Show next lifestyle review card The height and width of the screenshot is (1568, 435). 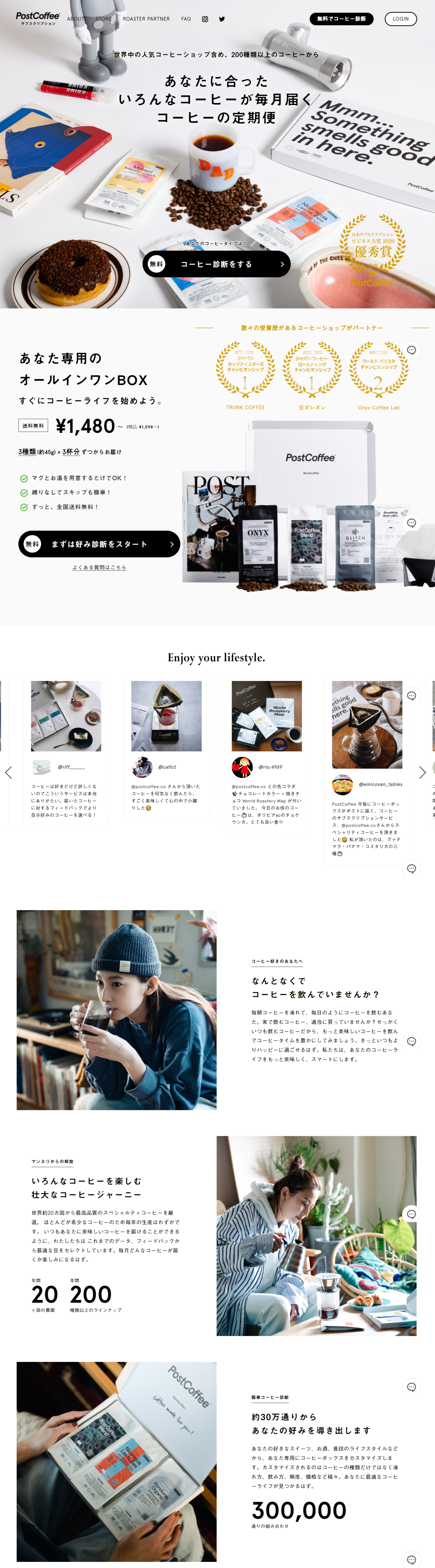[422, 772]
